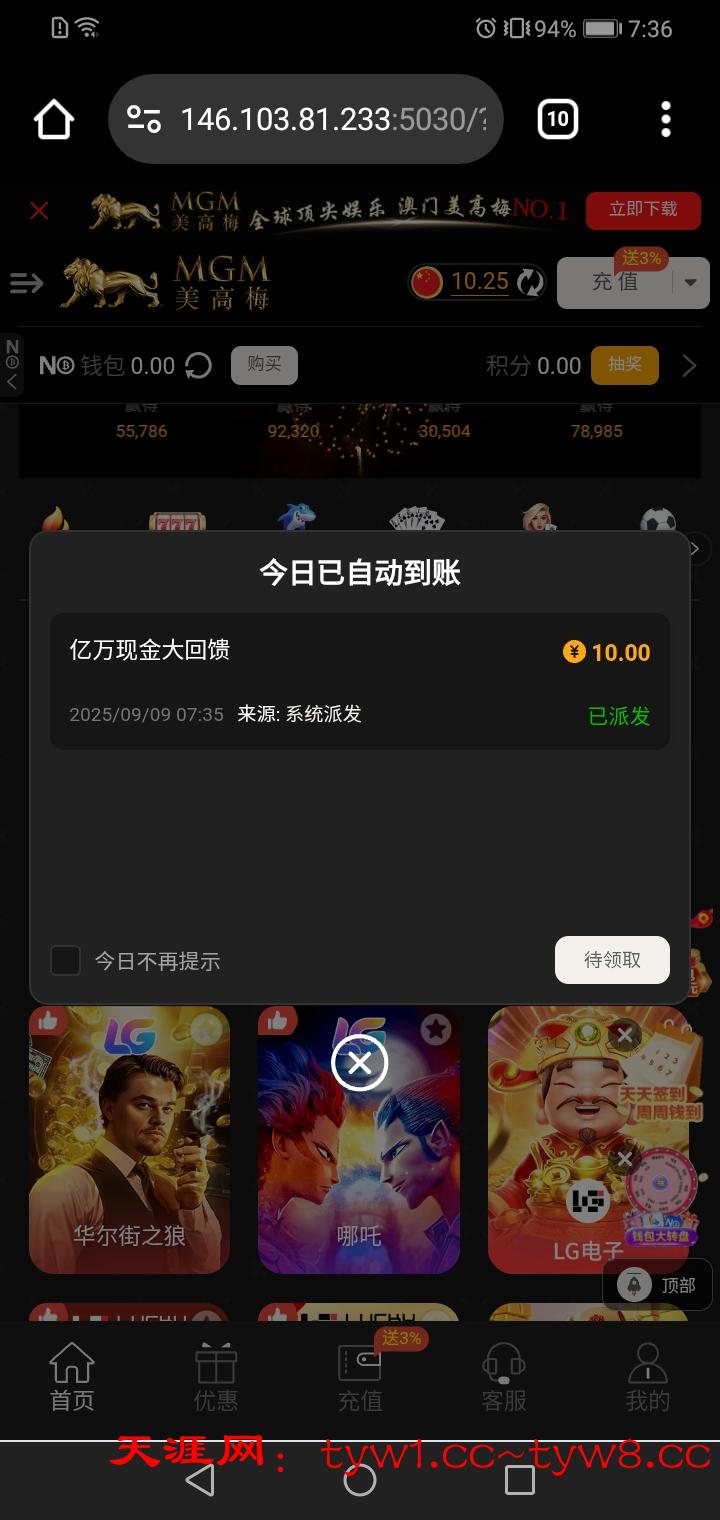Switch to the 优惠 tab
Viewport: 720px width, 1520px height.
(x=216, y=1378)
